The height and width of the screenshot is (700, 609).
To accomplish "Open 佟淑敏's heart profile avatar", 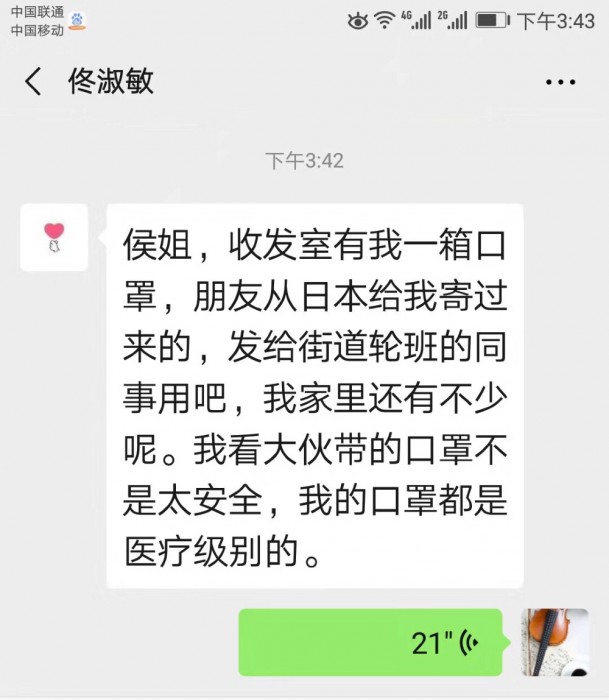I will tap(54, 237).
